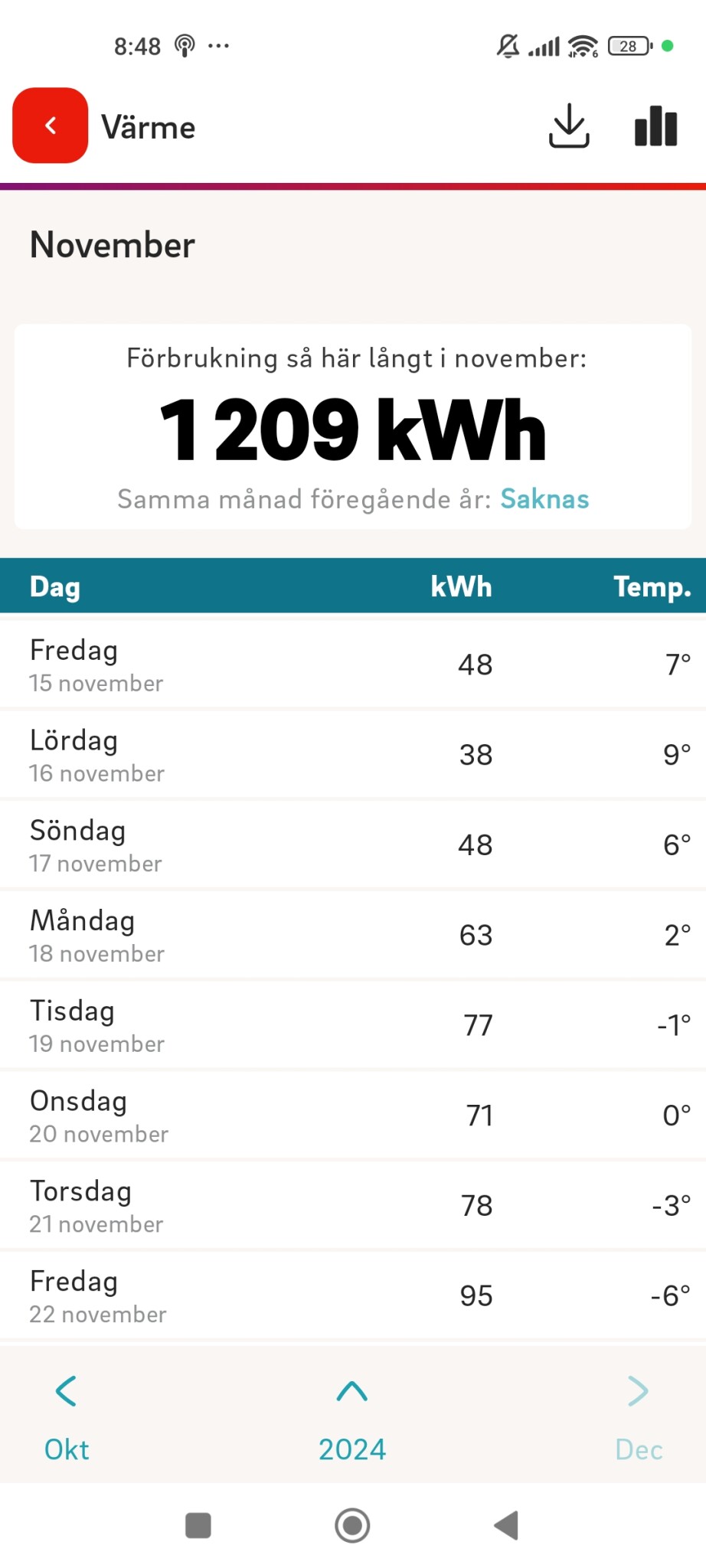
Task: Open the next month Dec with right chevron
Action: [x=638, y=1392]
